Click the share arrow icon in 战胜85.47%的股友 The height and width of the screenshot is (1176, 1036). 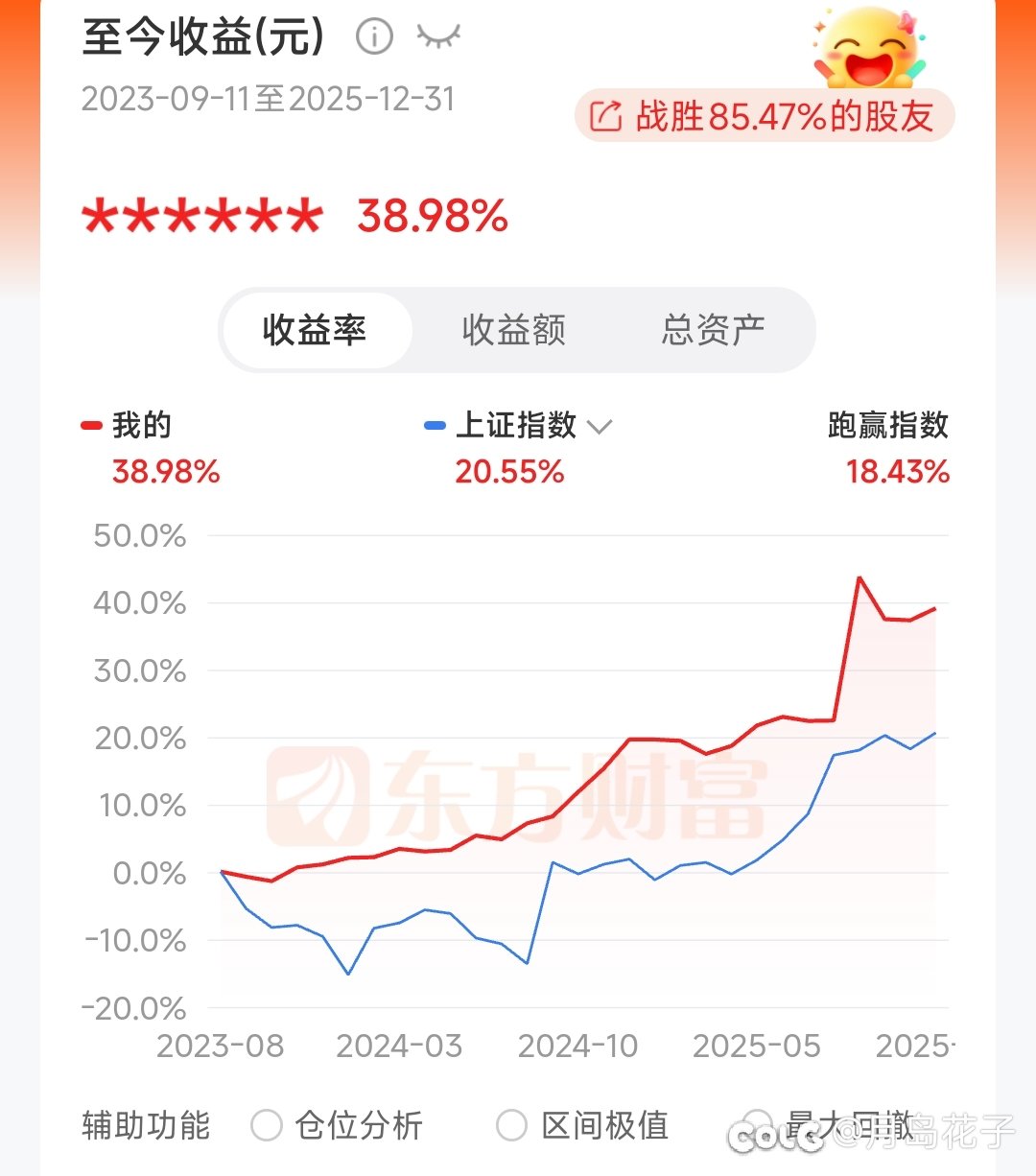tap(605, 114)
